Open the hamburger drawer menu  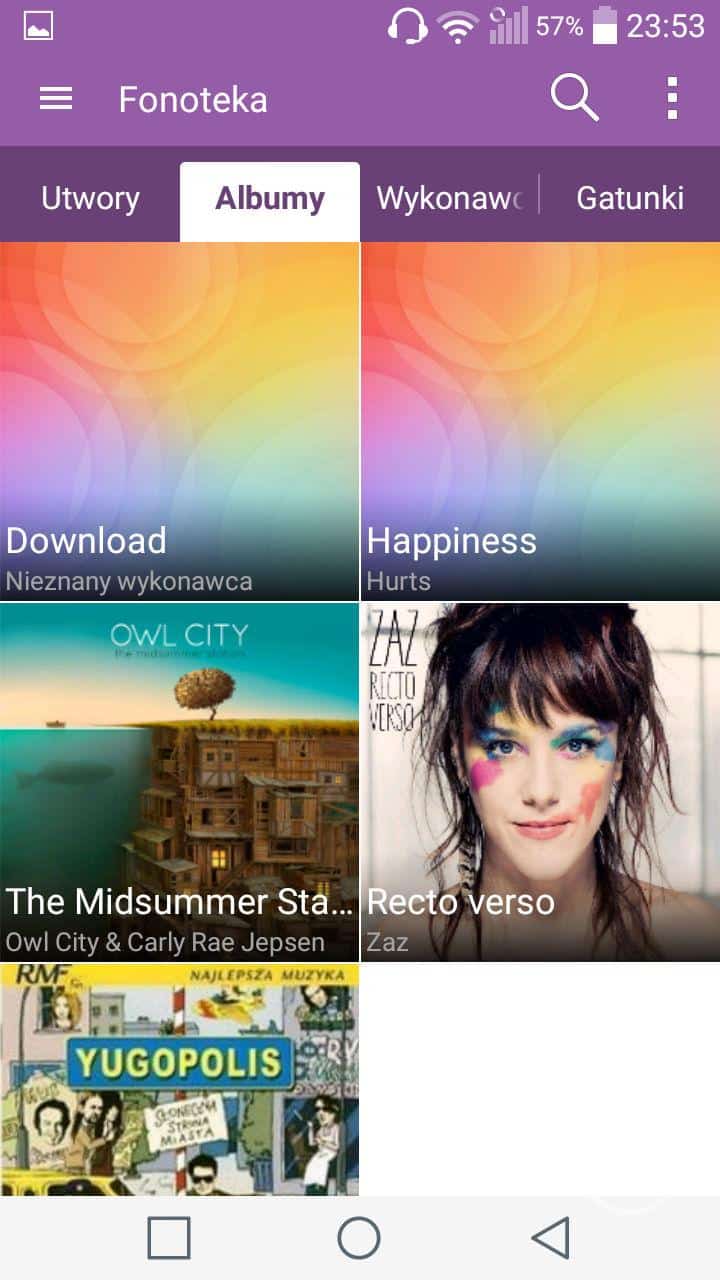tap(56, 99)
